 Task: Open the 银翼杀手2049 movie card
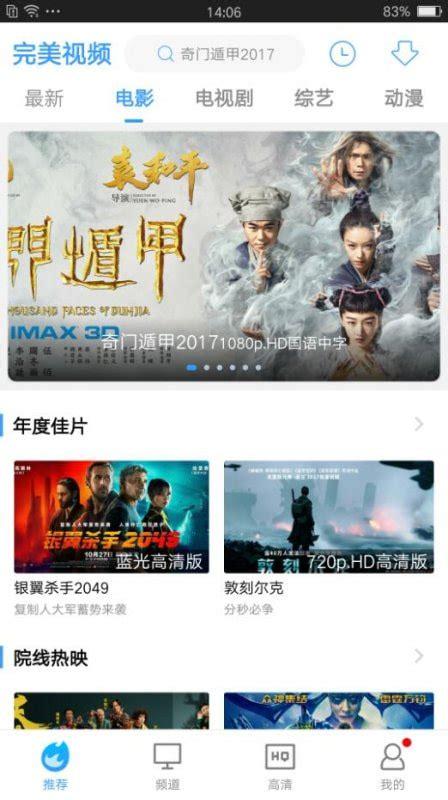(111, 538)
